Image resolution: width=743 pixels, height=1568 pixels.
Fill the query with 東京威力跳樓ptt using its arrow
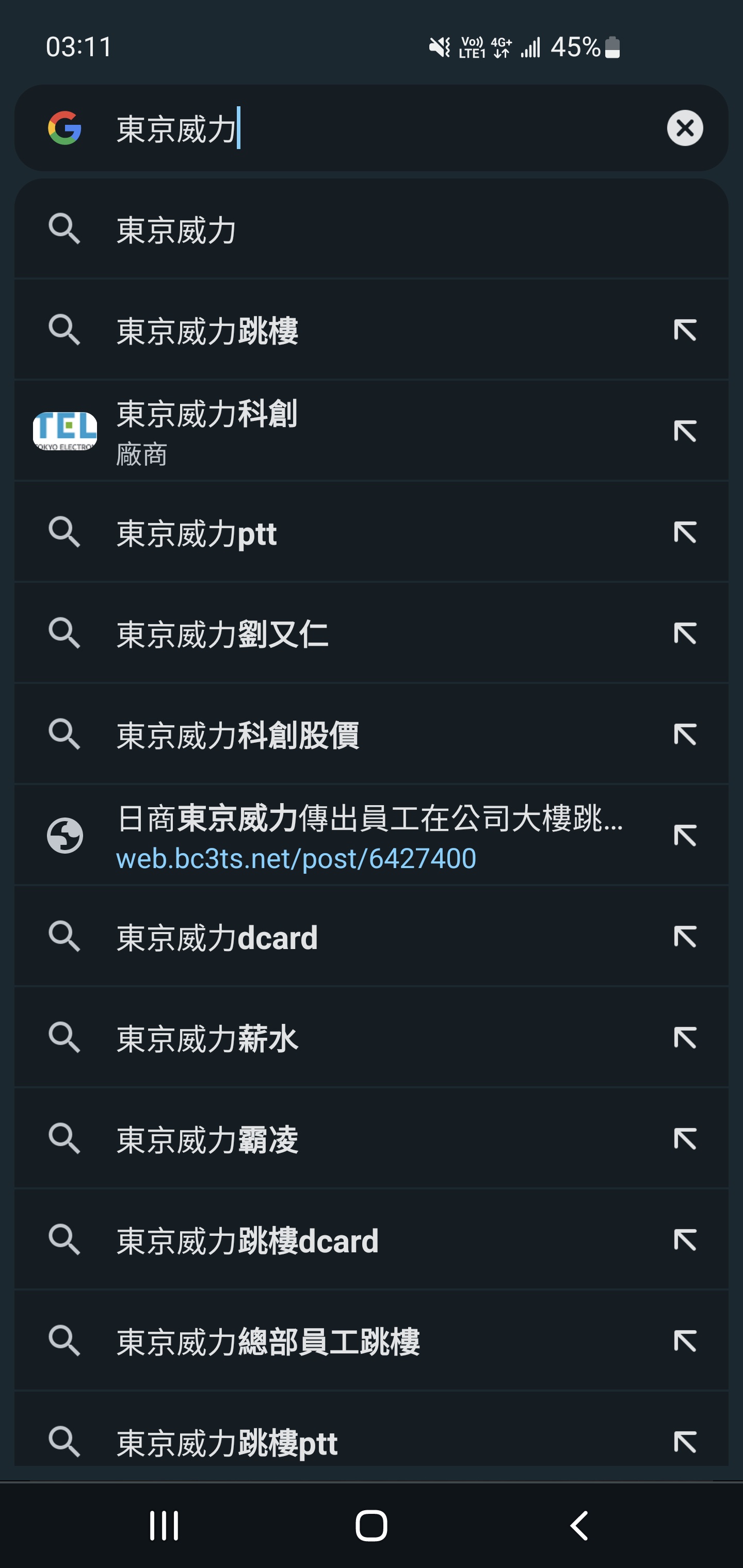[x=685, y=1443]
